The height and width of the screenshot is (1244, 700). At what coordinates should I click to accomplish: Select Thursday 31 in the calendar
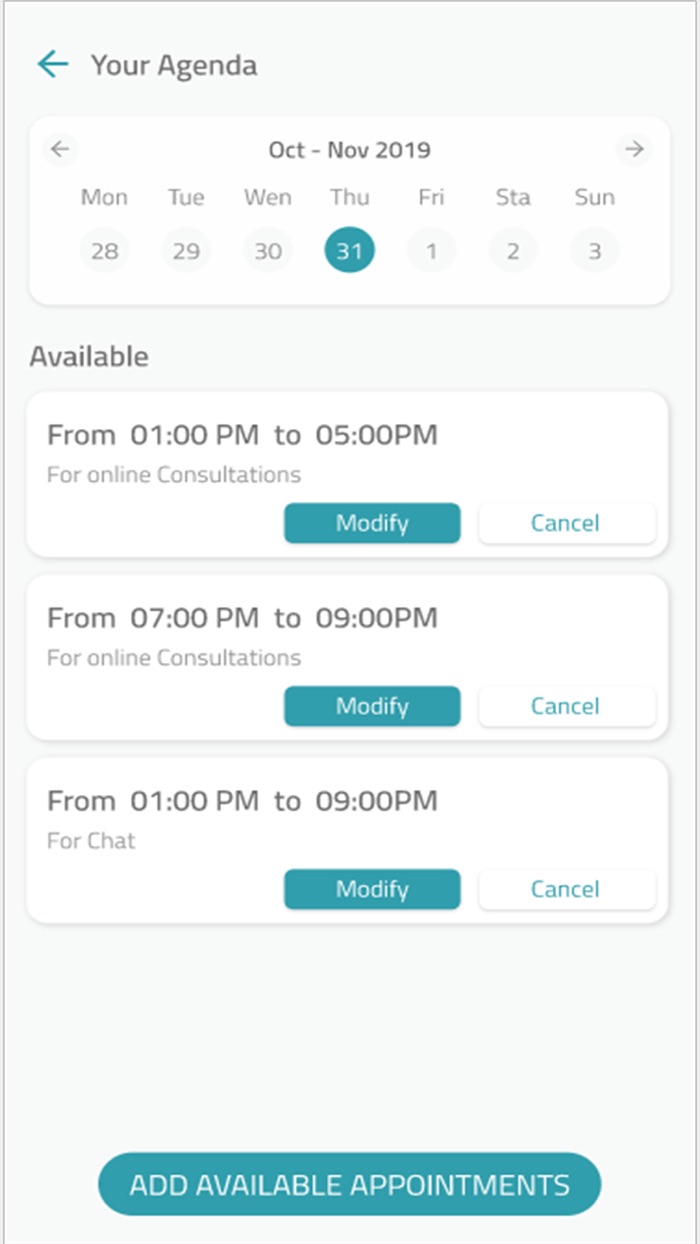tap(349, 251)
